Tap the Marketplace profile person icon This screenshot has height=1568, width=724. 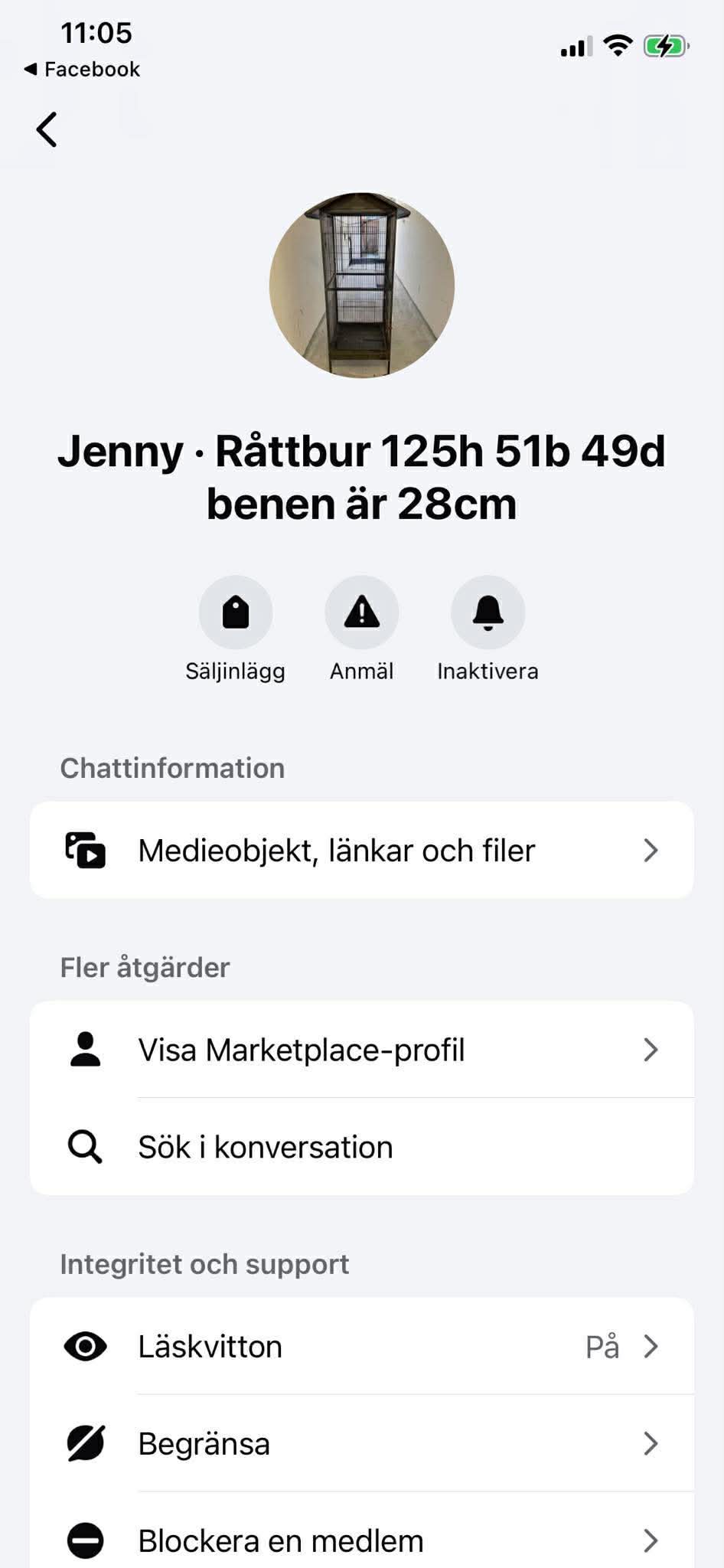pyautogui.click(x=85, y=1050)
